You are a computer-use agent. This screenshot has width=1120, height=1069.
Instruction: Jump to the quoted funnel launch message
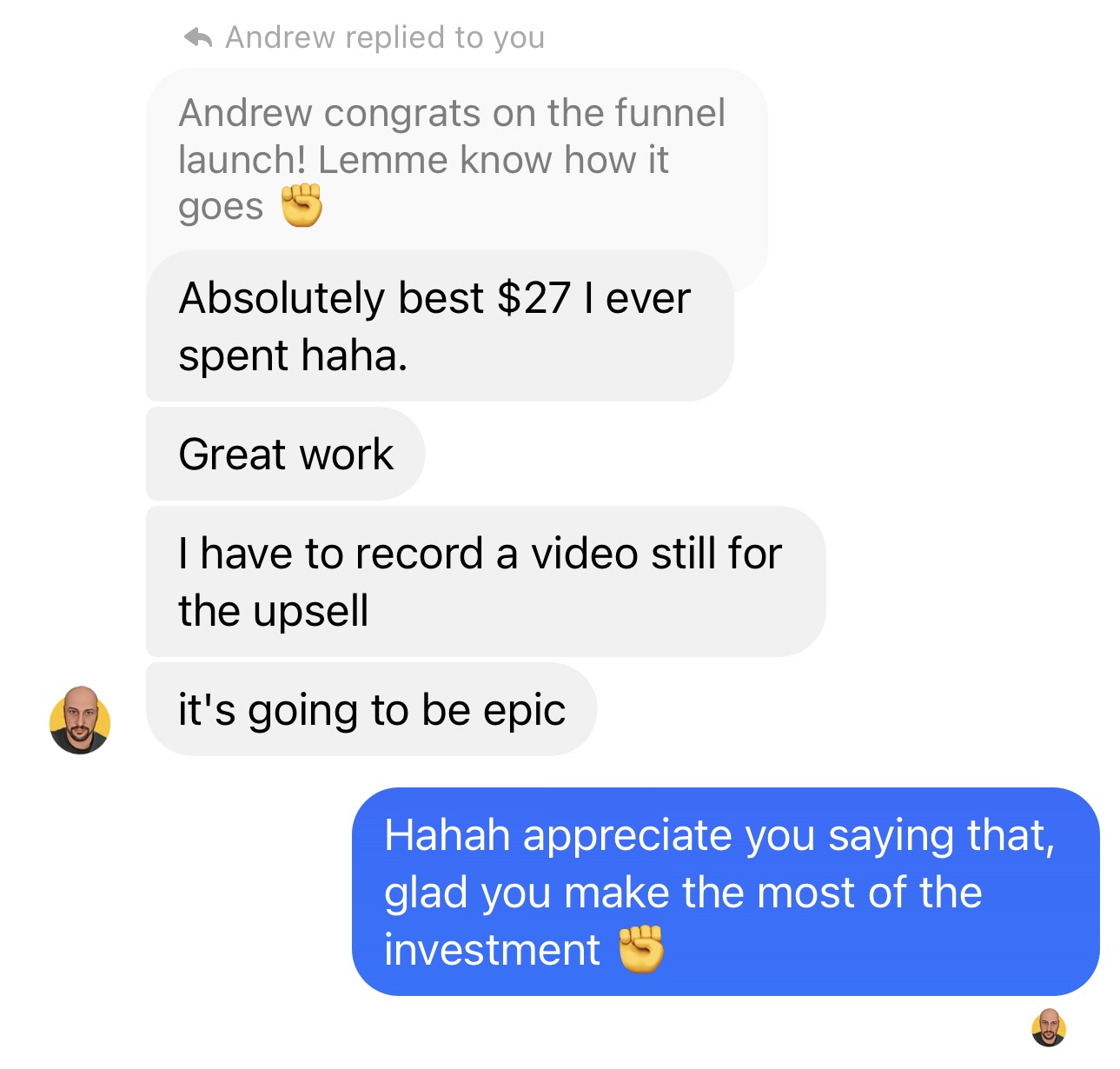[452, 160]
